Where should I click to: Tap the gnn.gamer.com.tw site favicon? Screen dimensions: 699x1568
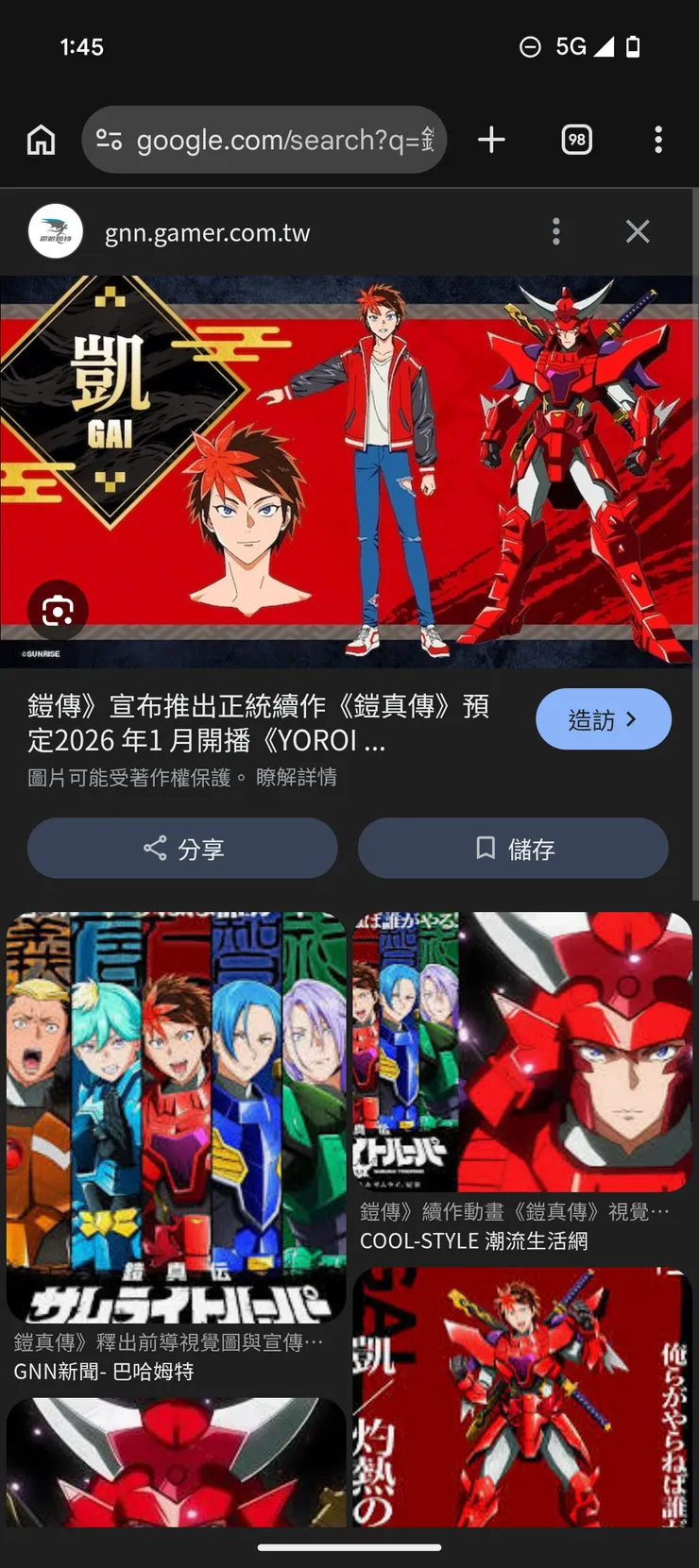point(57,231)
